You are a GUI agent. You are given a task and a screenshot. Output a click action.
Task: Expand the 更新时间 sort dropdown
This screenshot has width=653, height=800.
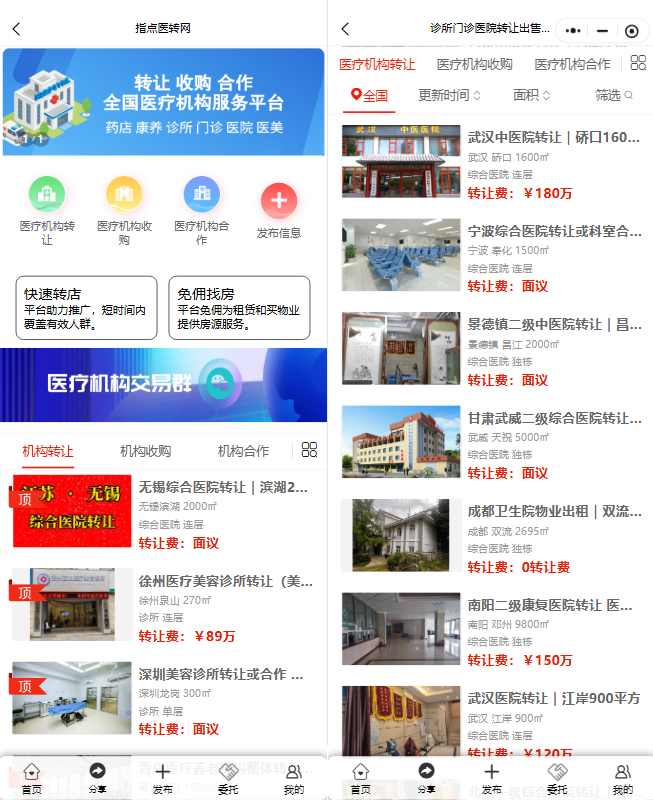tap(449, 96)
